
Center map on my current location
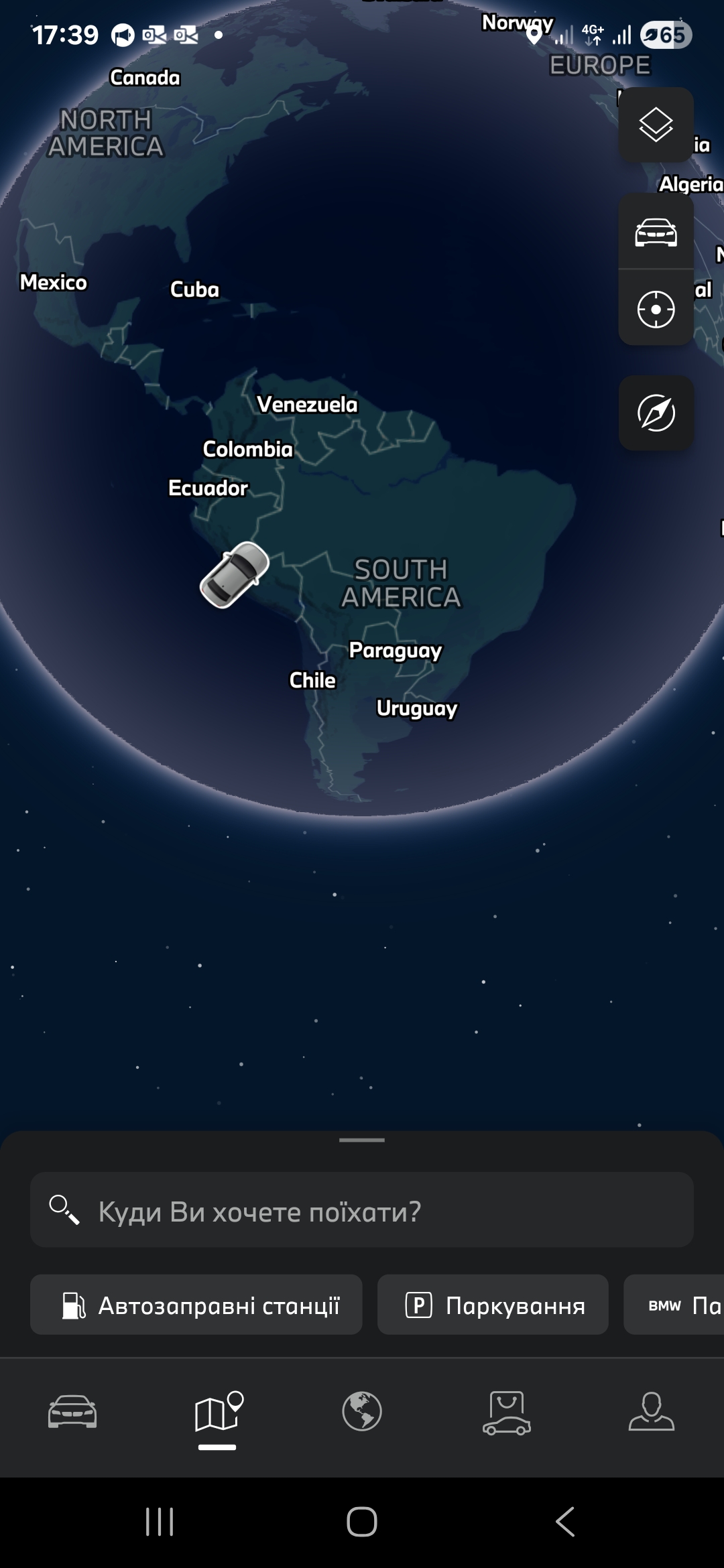coord(656,309)
